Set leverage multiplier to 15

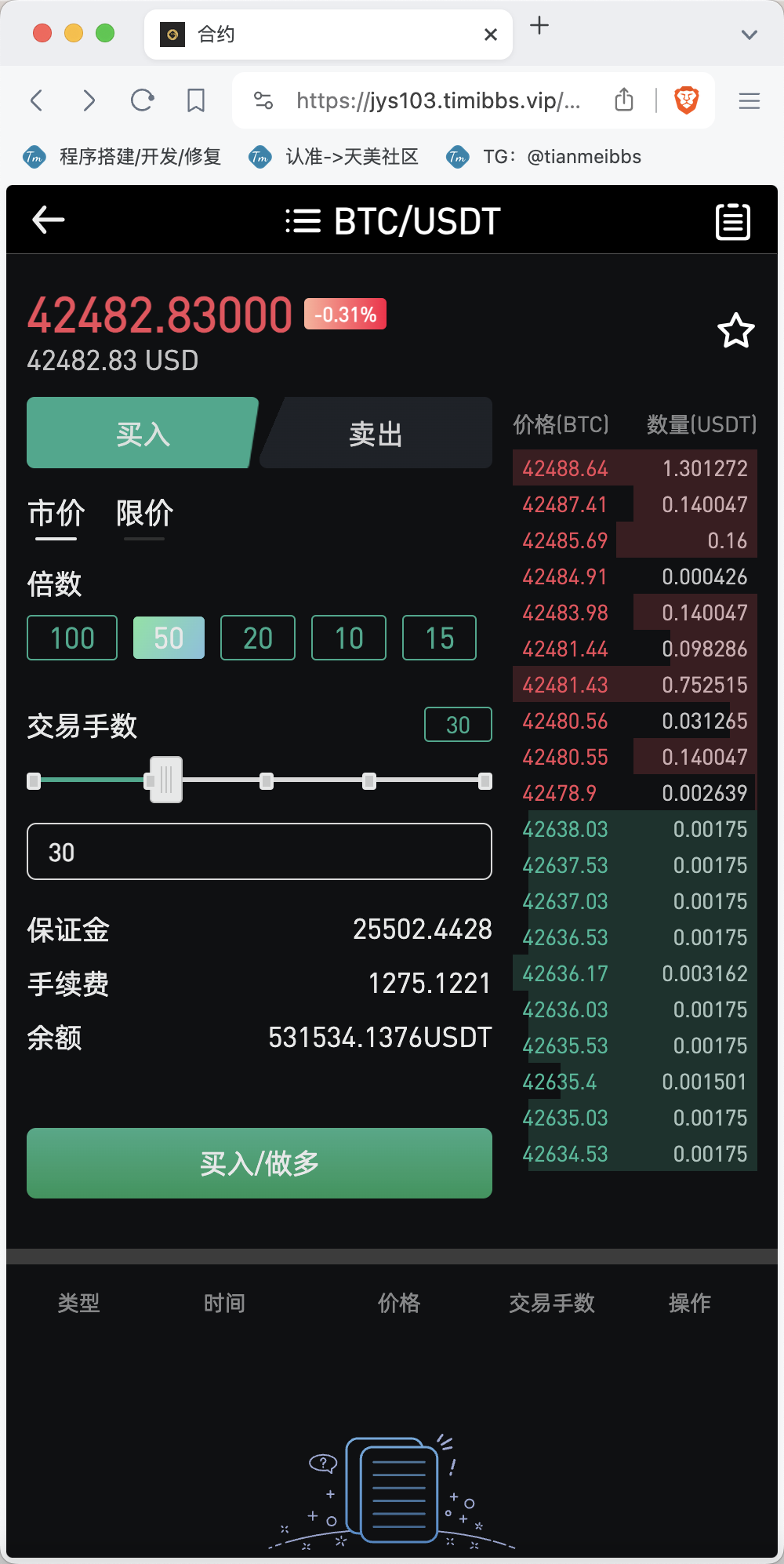tap(440, 638)
